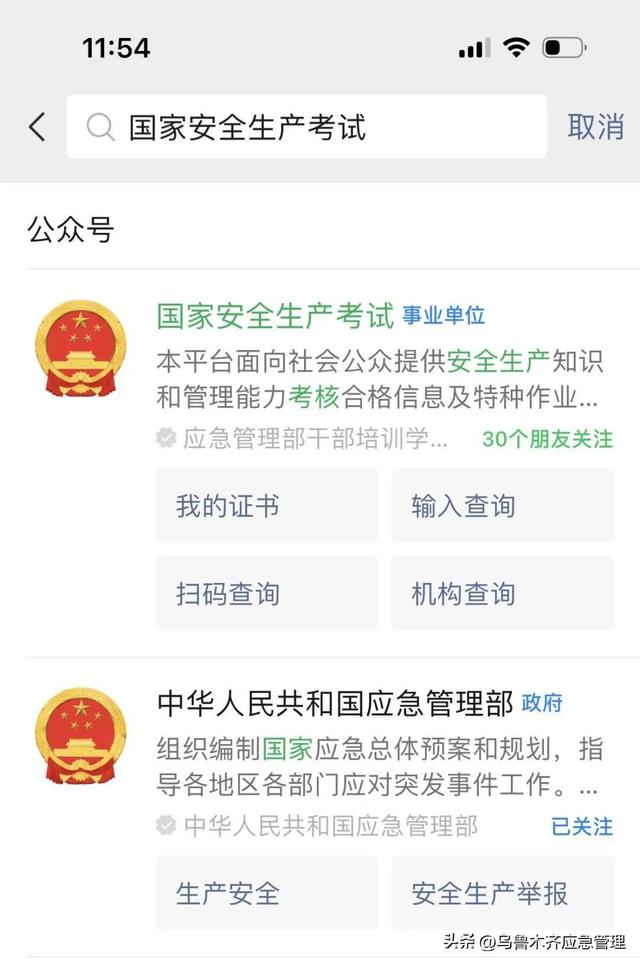This screenshot has height=964, width=640.
Task: Select 输入查询 shortcut
Action: point(502,506)
